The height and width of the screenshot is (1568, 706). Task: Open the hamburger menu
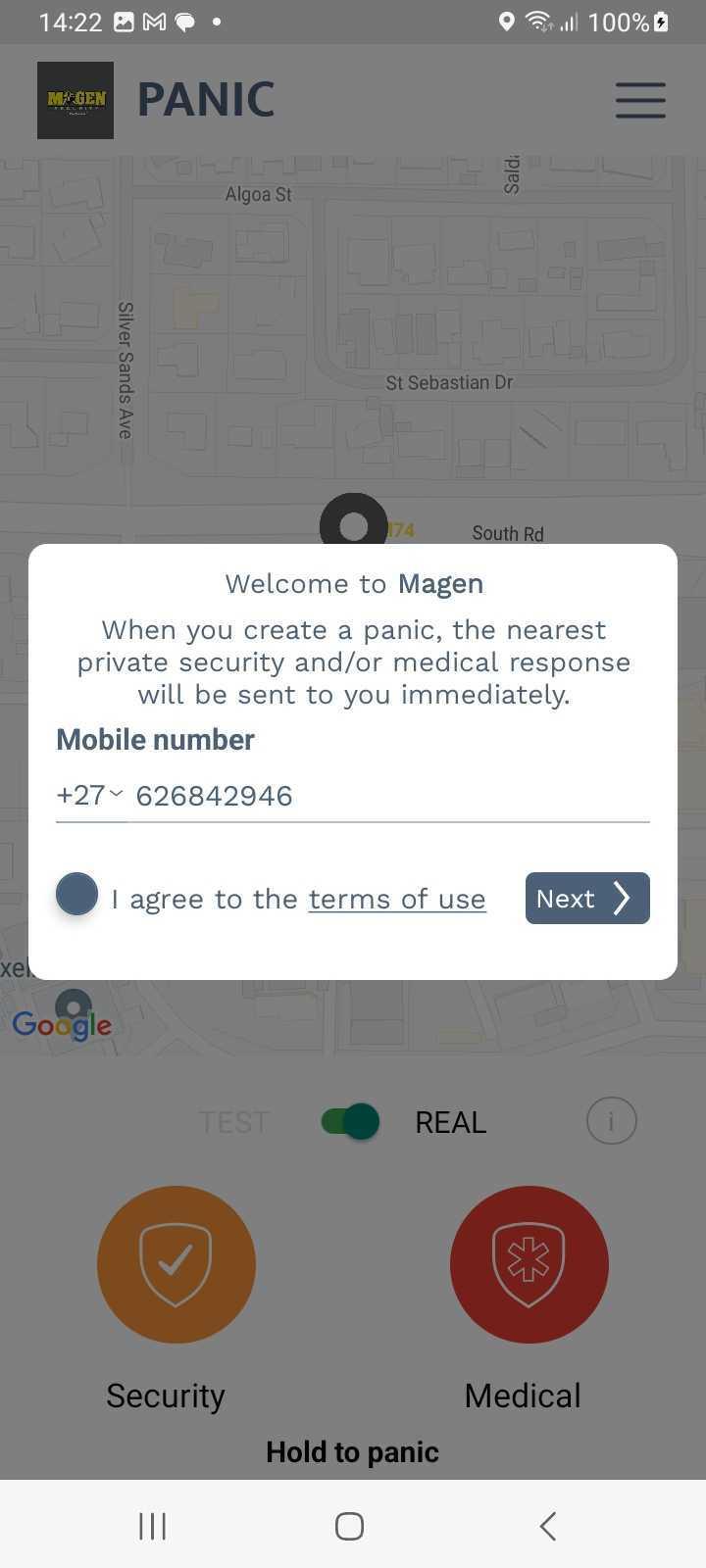[640, 100]
